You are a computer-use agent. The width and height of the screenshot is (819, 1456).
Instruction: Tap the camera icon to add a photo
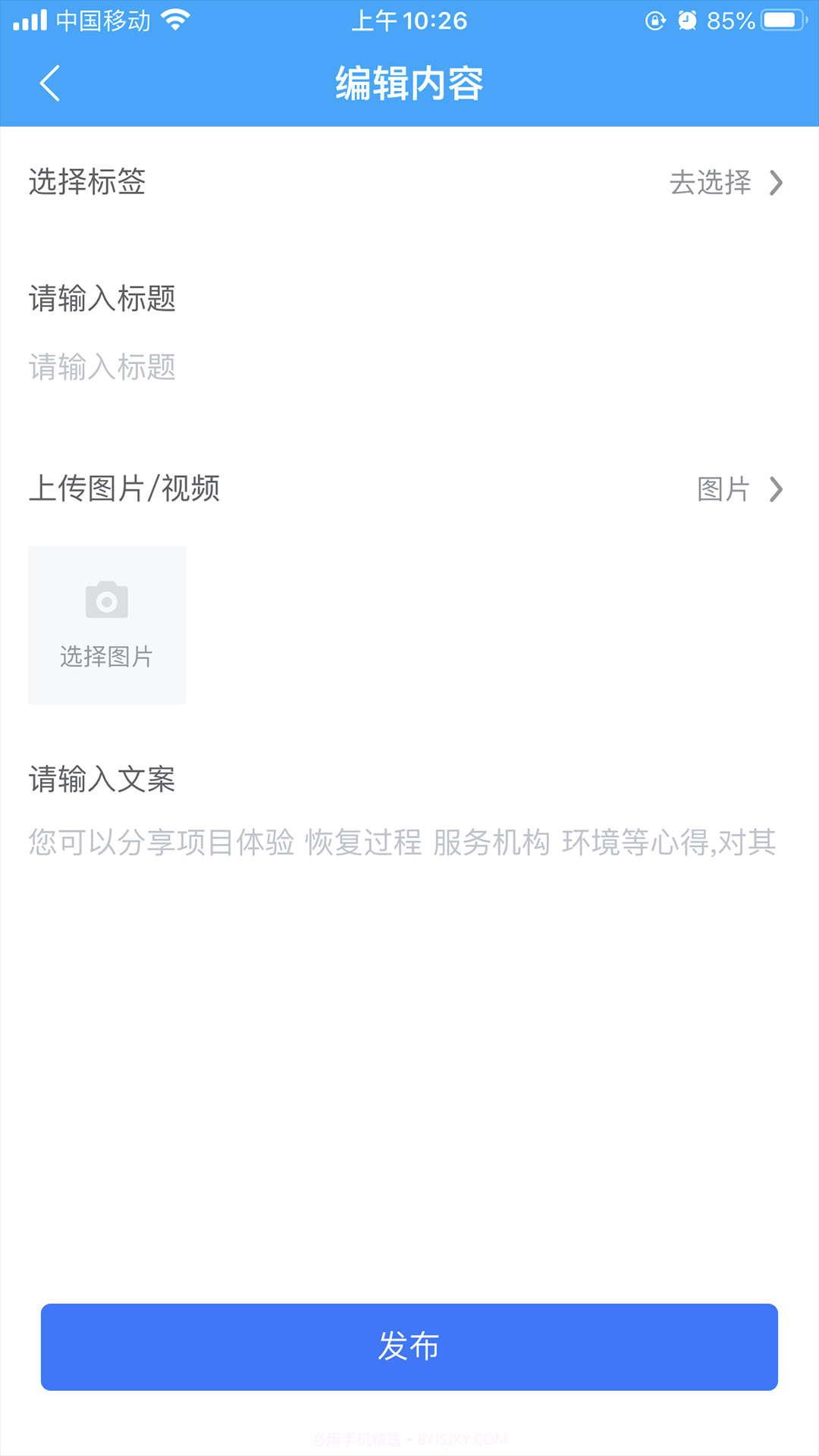106,599
